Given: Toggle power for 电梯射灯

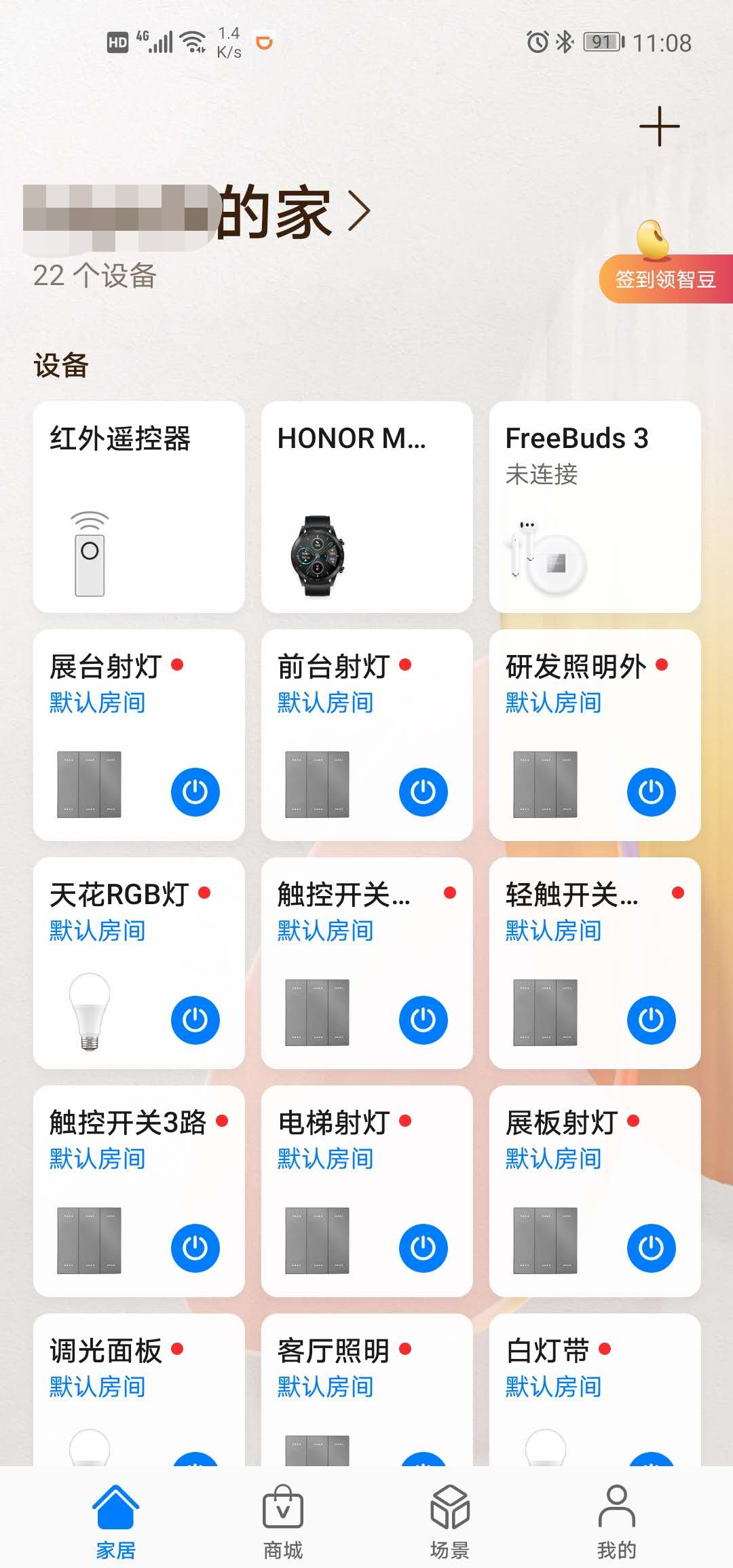Looking at the screenshot, I should tap(424, 1248).
